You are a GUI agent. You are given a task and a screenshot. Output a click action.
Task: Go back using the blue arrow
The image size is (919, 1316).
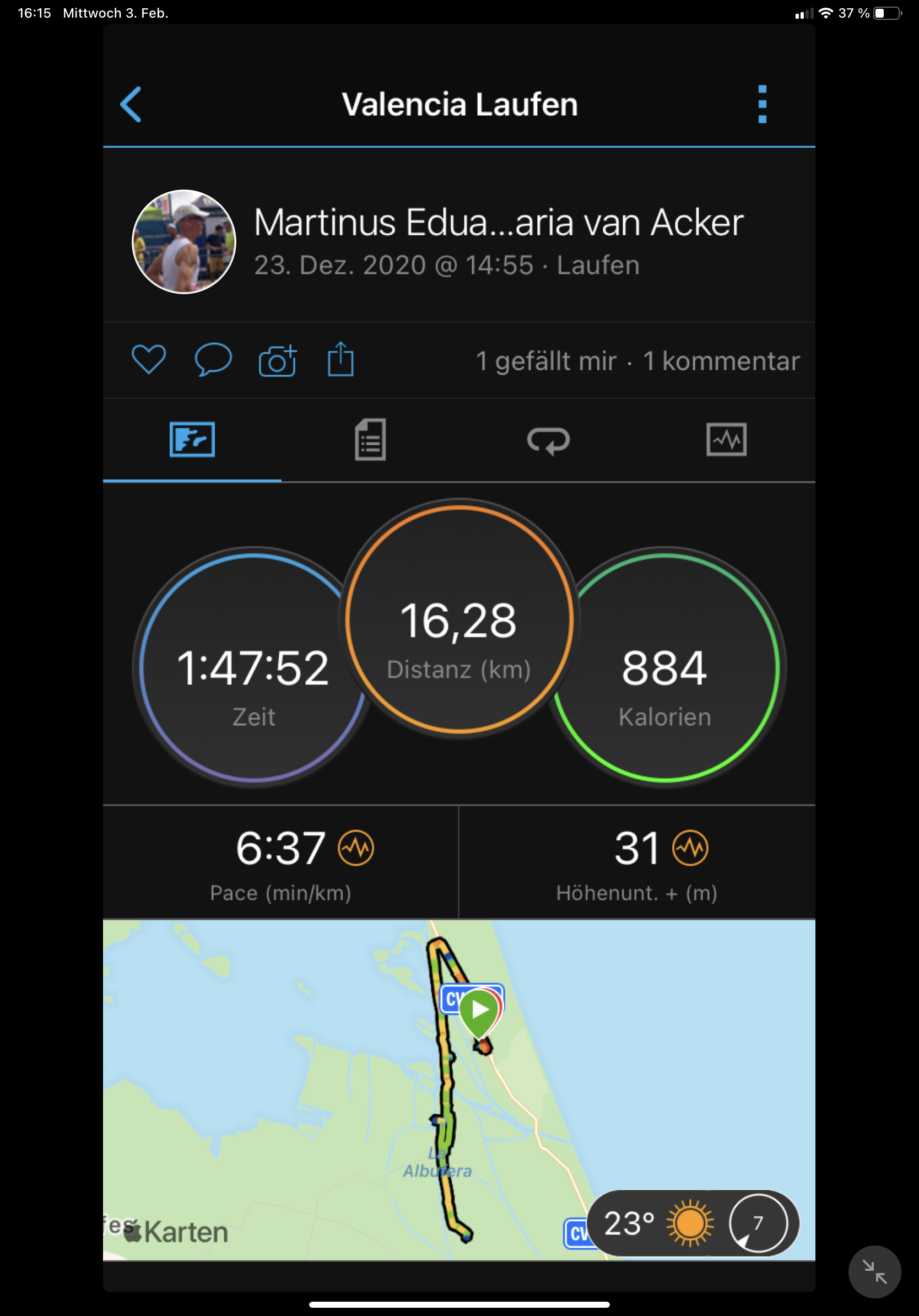(x=131, y=104)
